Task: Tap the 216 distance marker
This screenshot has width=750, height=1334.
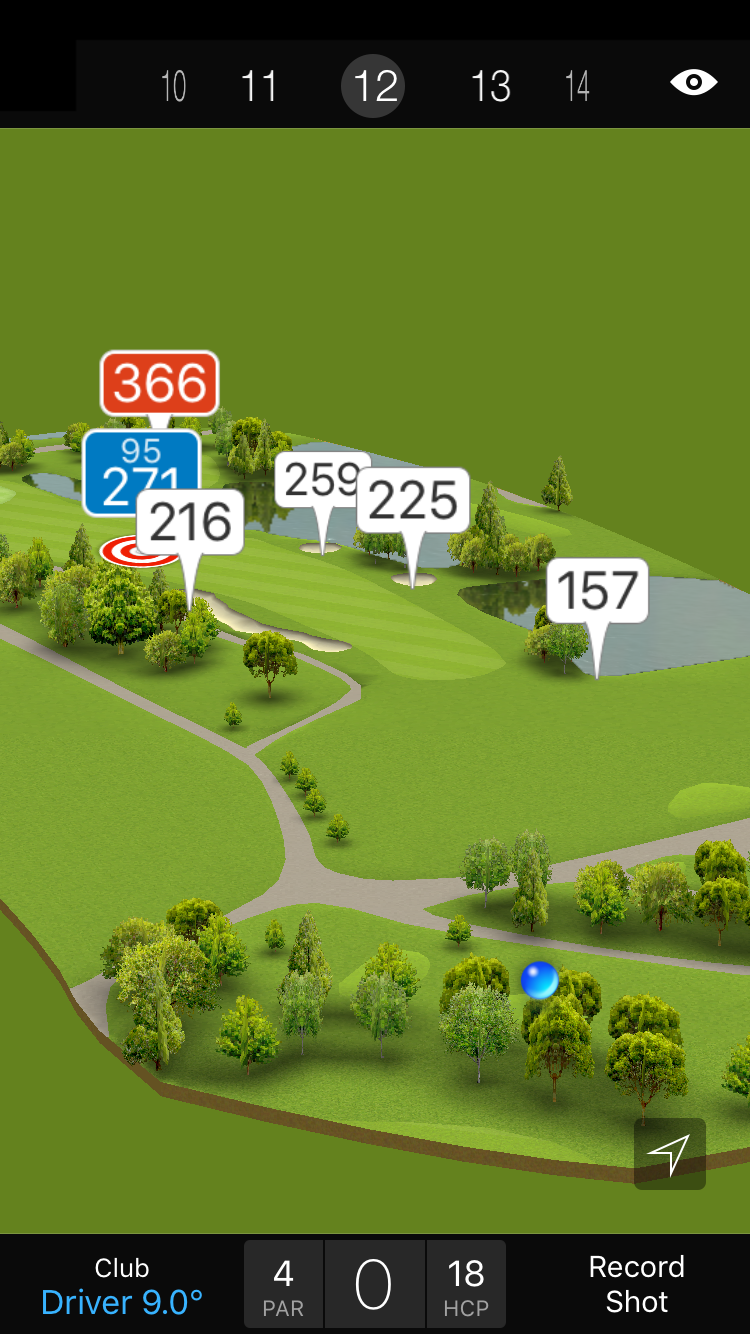Action: click(191, 522)
